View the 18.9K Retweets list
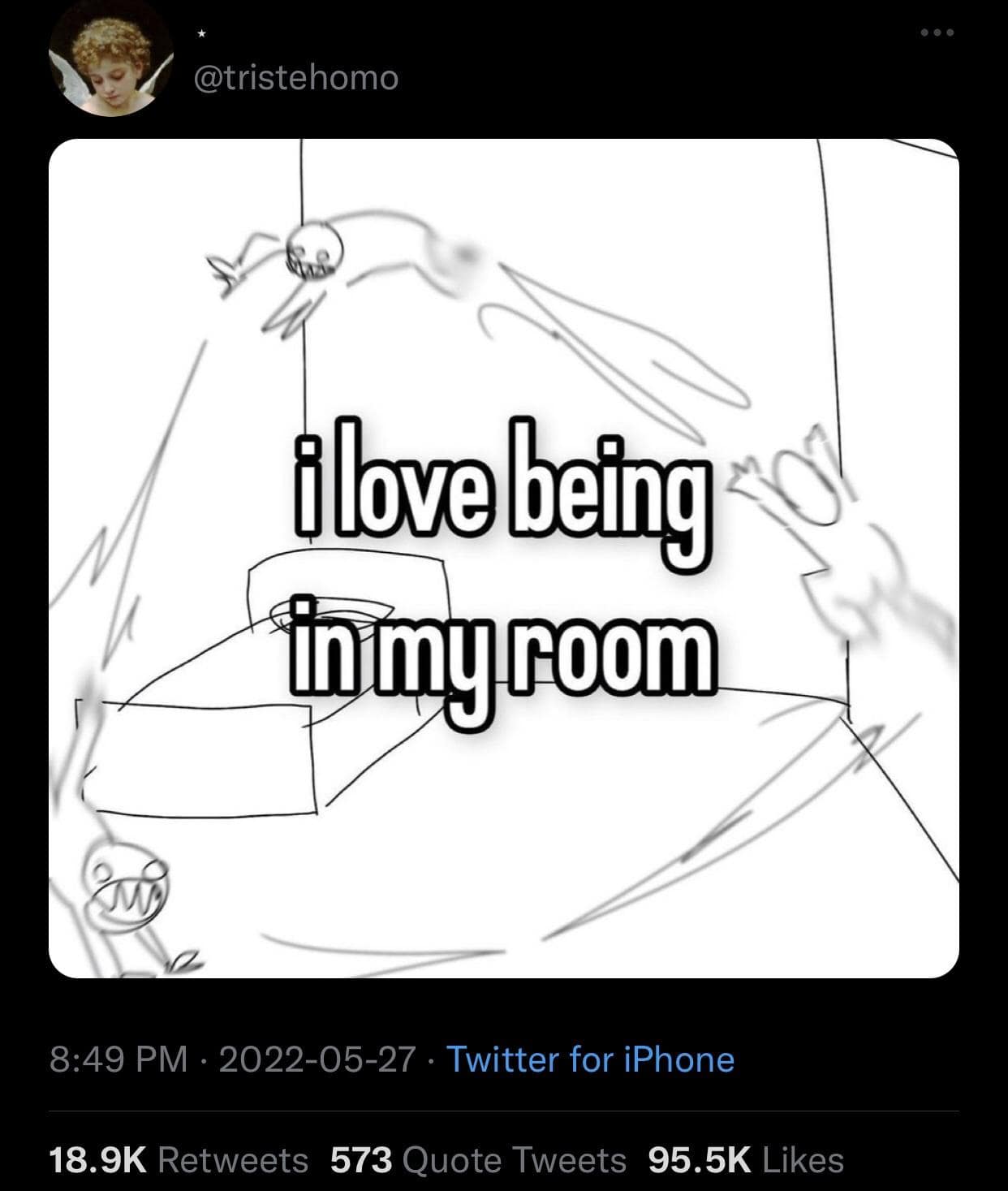This screenshot has height=1191, width=1008. 179,1160
